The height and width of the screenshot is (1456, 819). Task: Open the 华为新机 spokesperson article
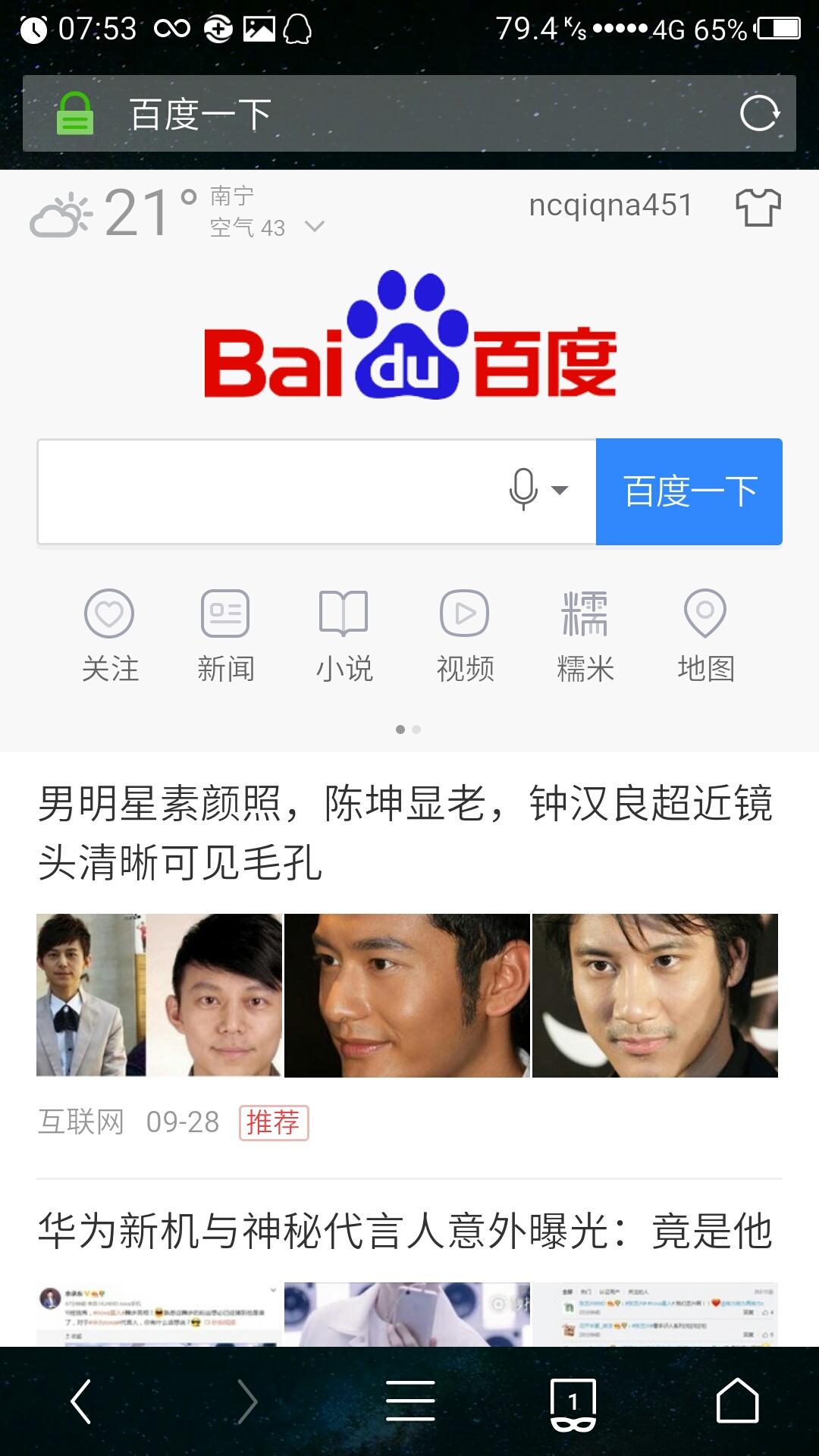(406, 1230)
